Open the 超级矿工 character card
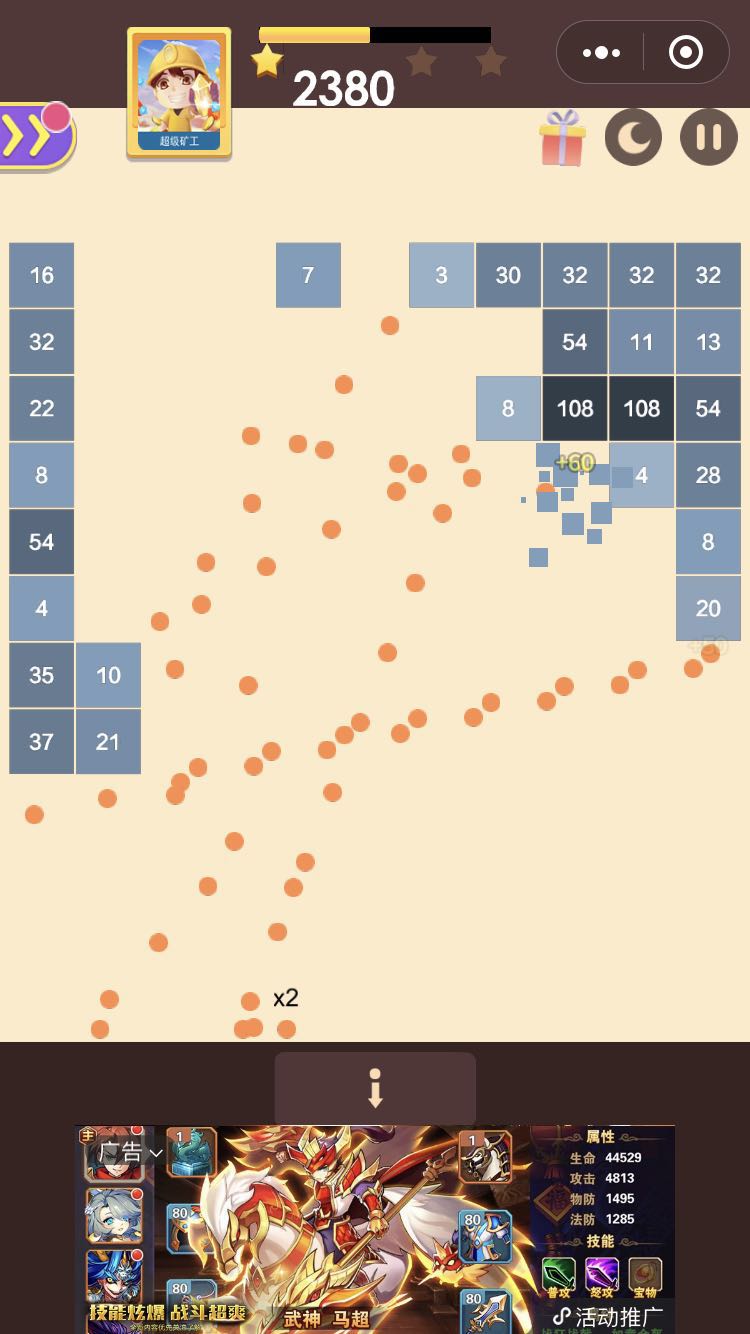The height and width of the screenshot is (1334, 750). 179,93
